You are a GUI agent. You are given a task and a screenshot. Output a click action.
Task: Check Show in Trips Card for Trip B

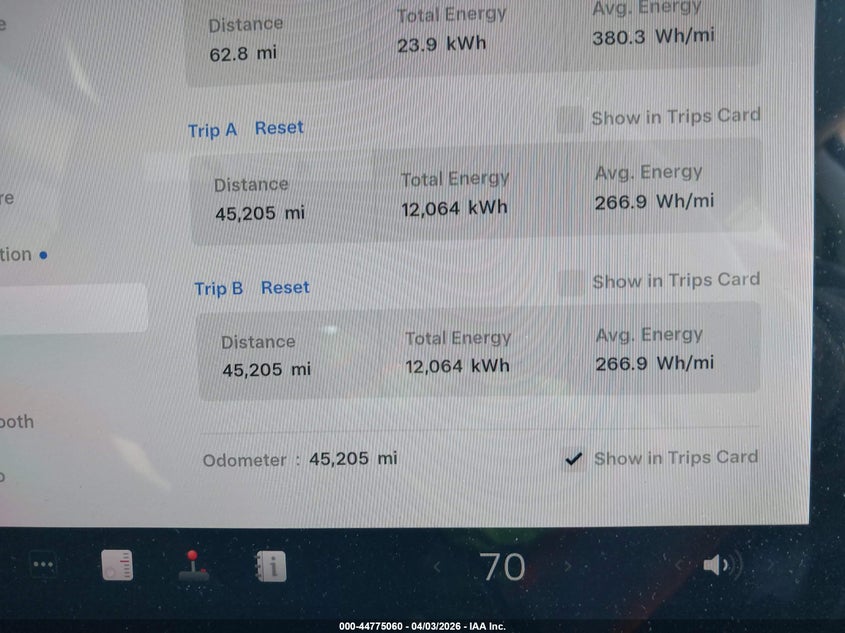point(572,283)
